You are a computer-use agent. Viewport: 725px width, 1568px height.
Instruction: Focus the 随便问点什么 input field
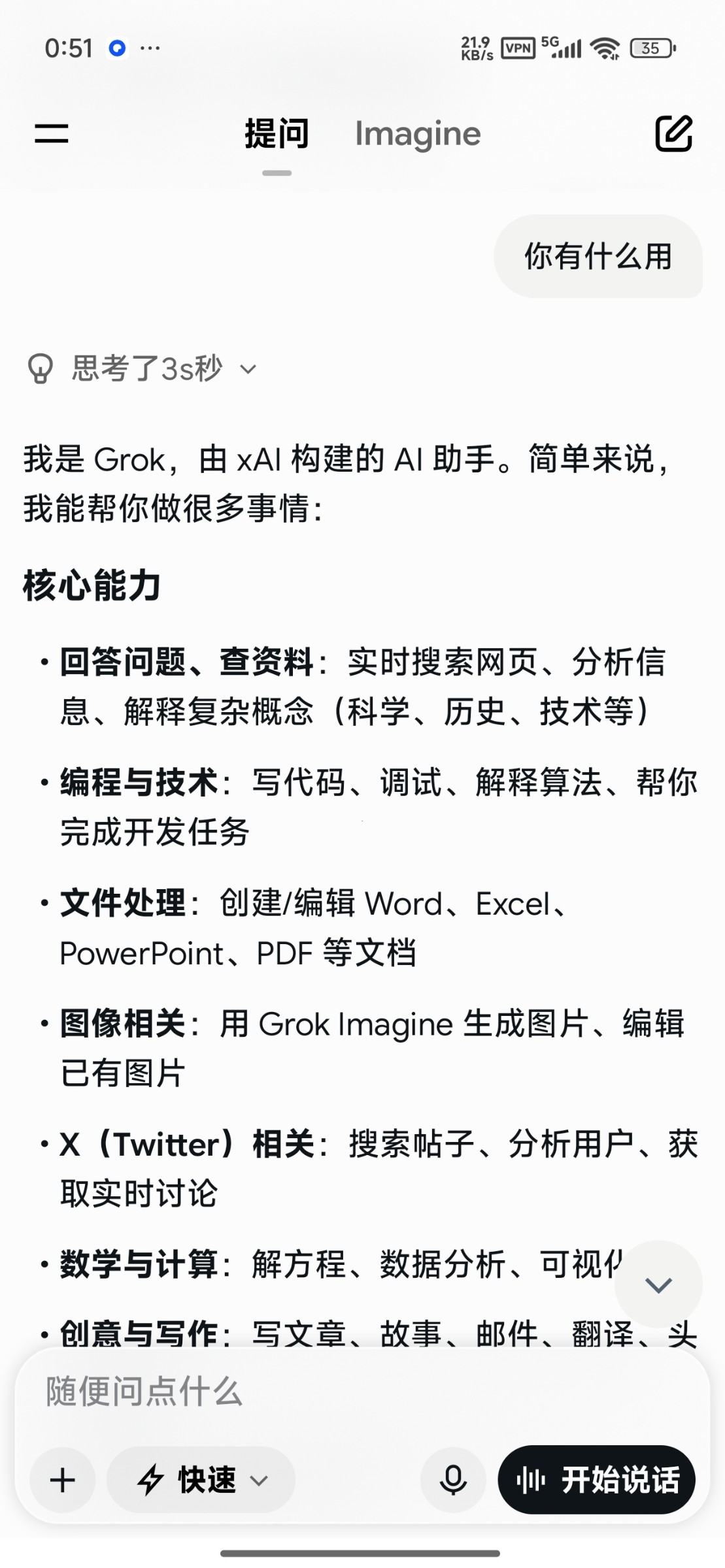coord(362,1392)
